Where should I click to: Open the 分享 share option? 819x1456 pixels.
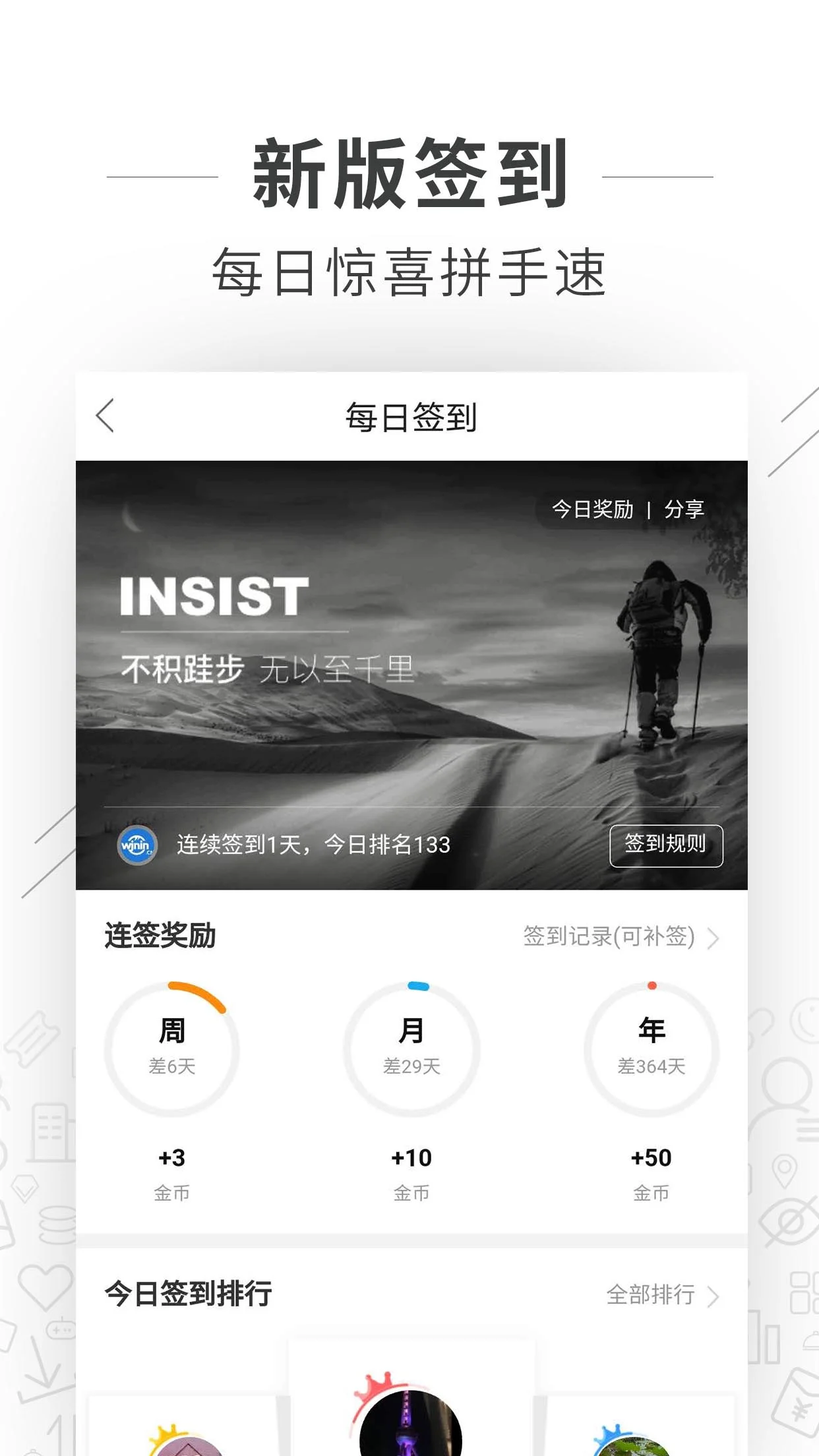point(684,509)
